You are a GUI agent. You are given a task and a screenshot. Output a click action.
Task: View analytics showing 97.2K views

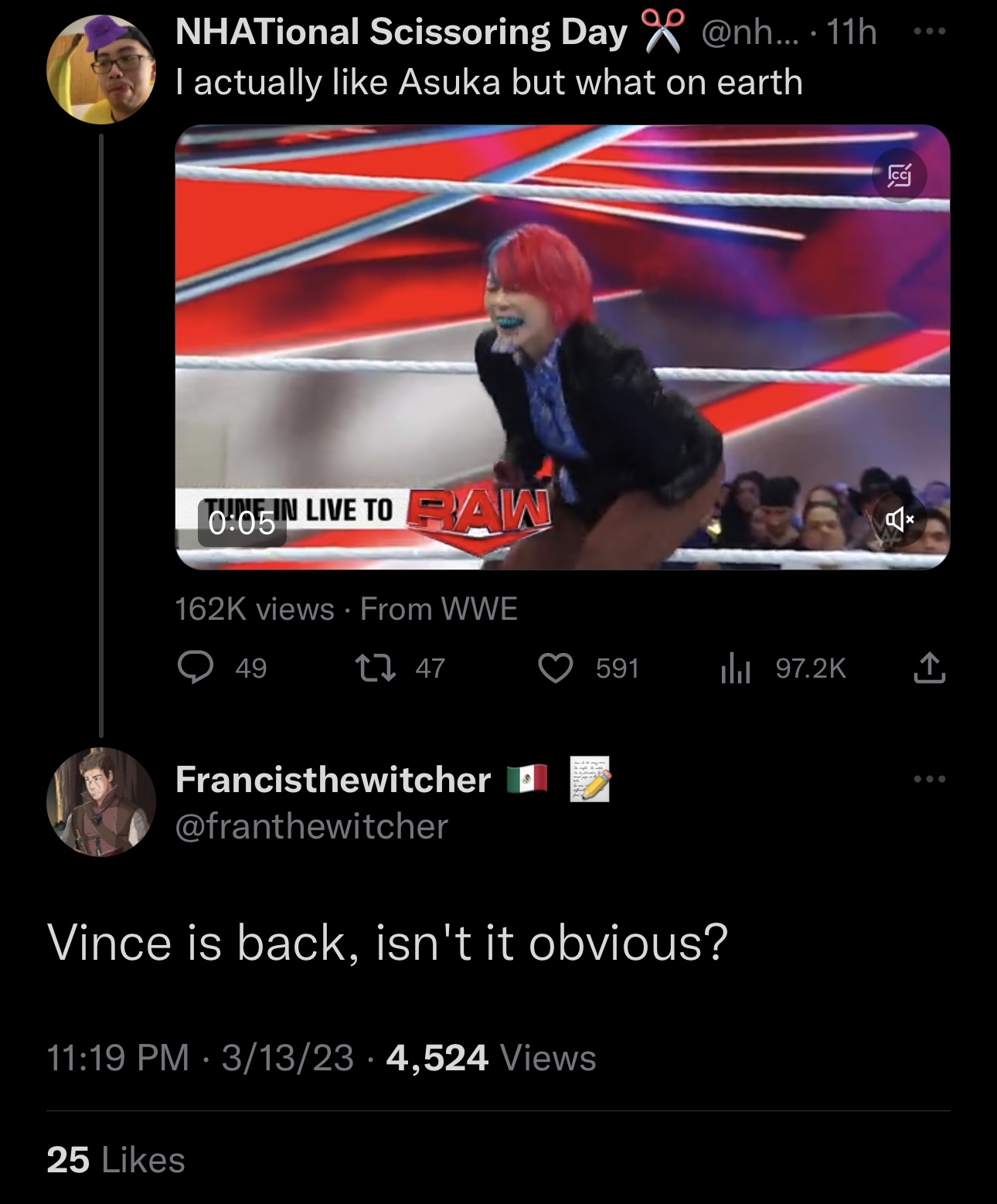pos(735,668)
